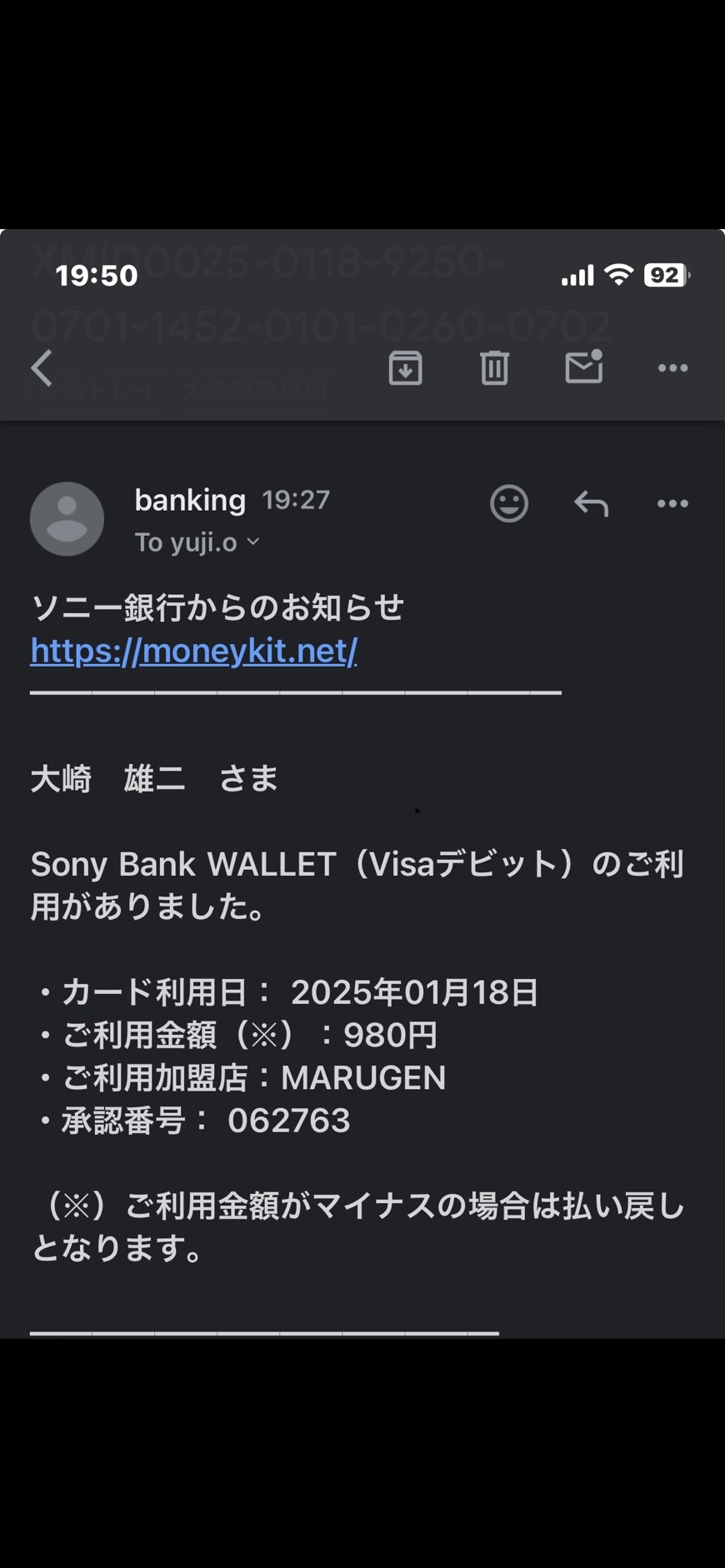Open the message options menu beside reply

672,503
